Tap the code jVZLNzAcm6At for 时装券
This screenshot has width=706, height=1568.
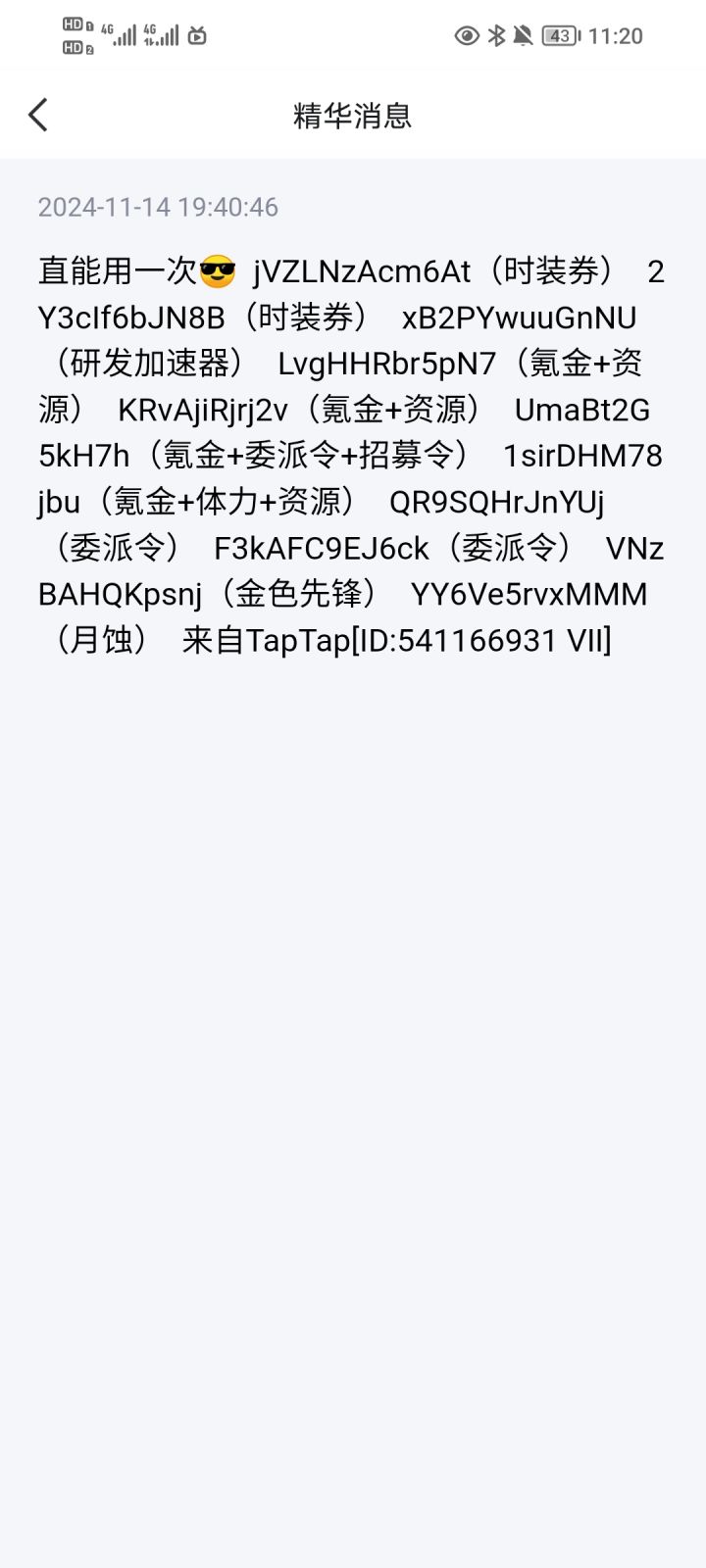point(360,270)
